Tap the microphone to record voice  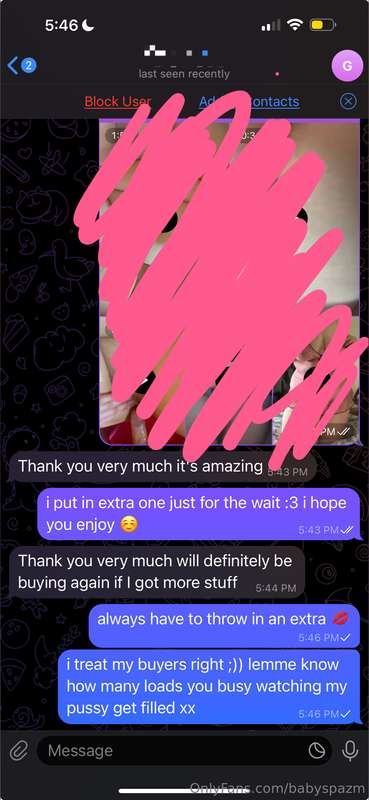[x=350, y=751]
